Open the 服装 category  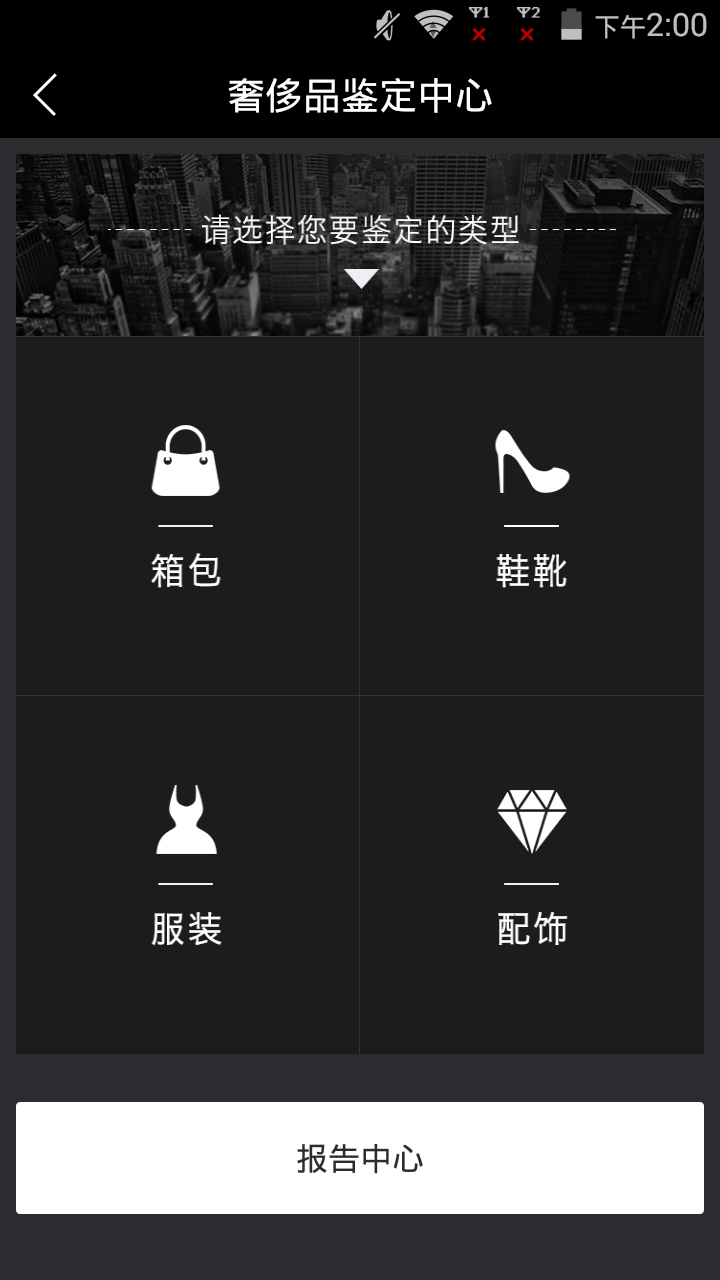(x=186, y=873)
